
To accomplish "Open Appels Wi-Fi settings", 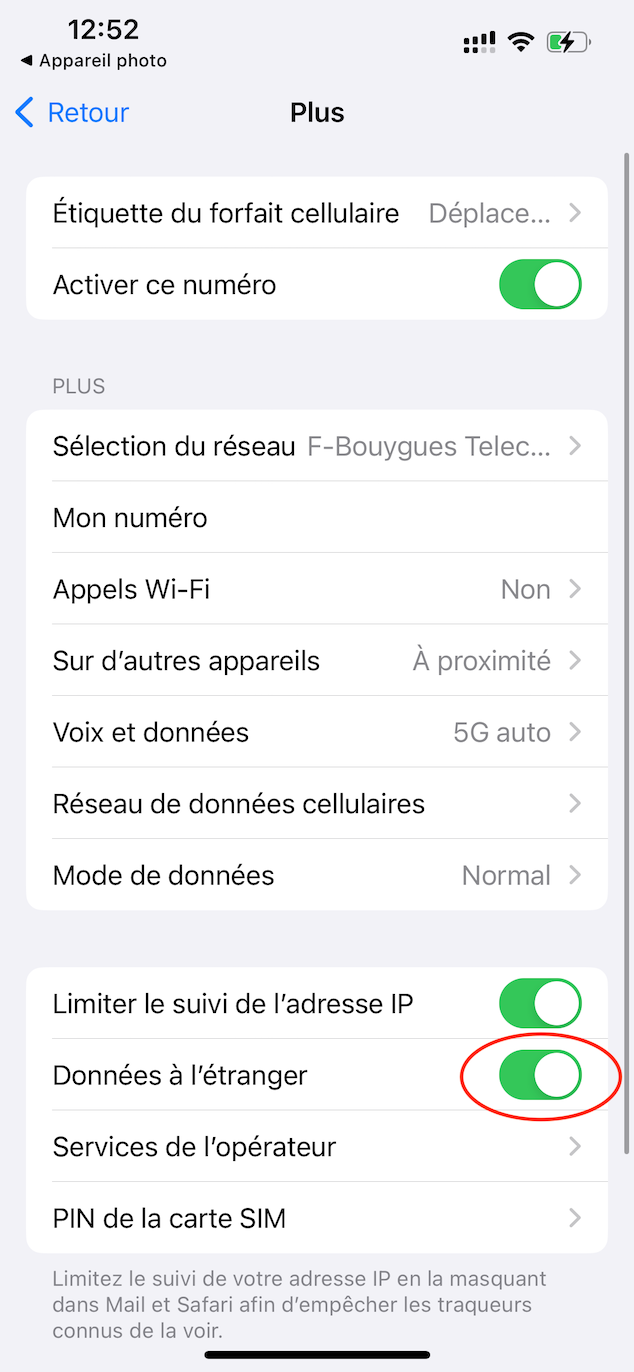I will [x=316, y=589].
